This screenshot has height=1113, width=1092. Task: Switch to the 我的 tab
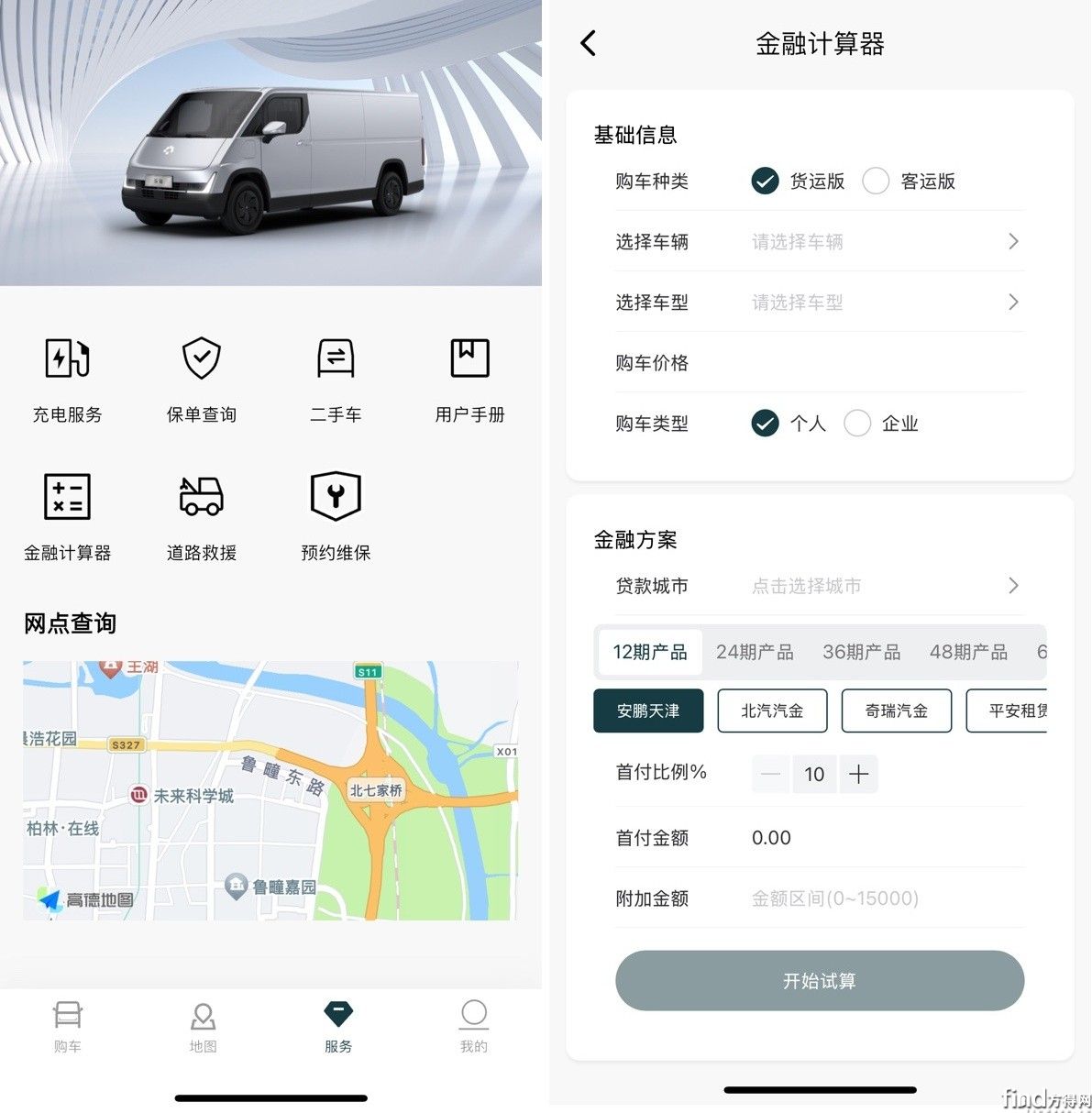tap(473, 1026)
